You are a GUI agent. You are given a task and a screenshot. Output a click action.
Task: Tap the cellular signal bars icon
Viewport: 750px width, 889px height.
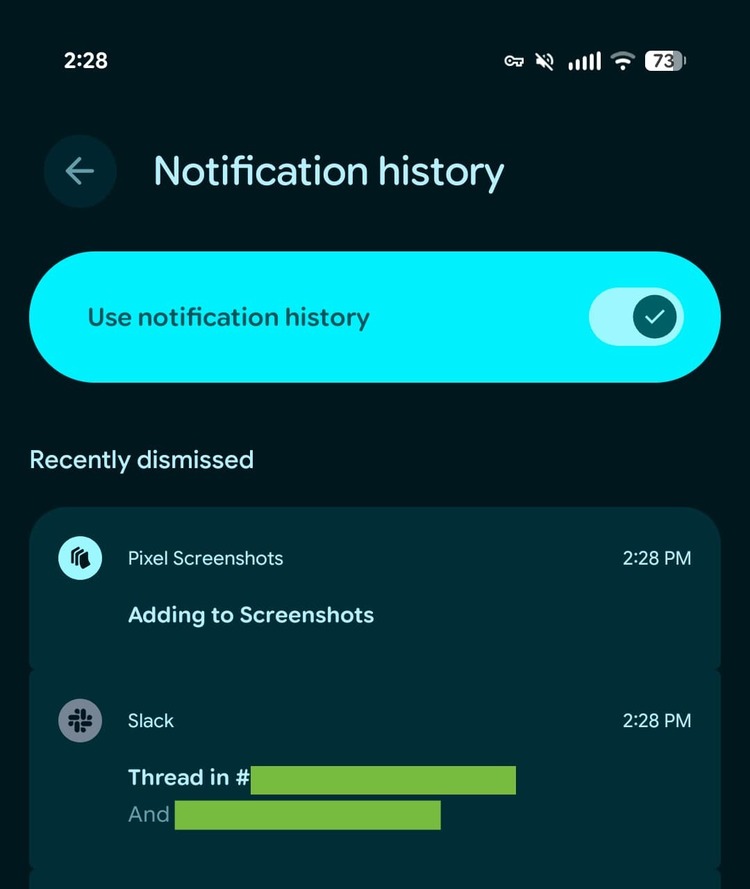[x=583, y=61]
